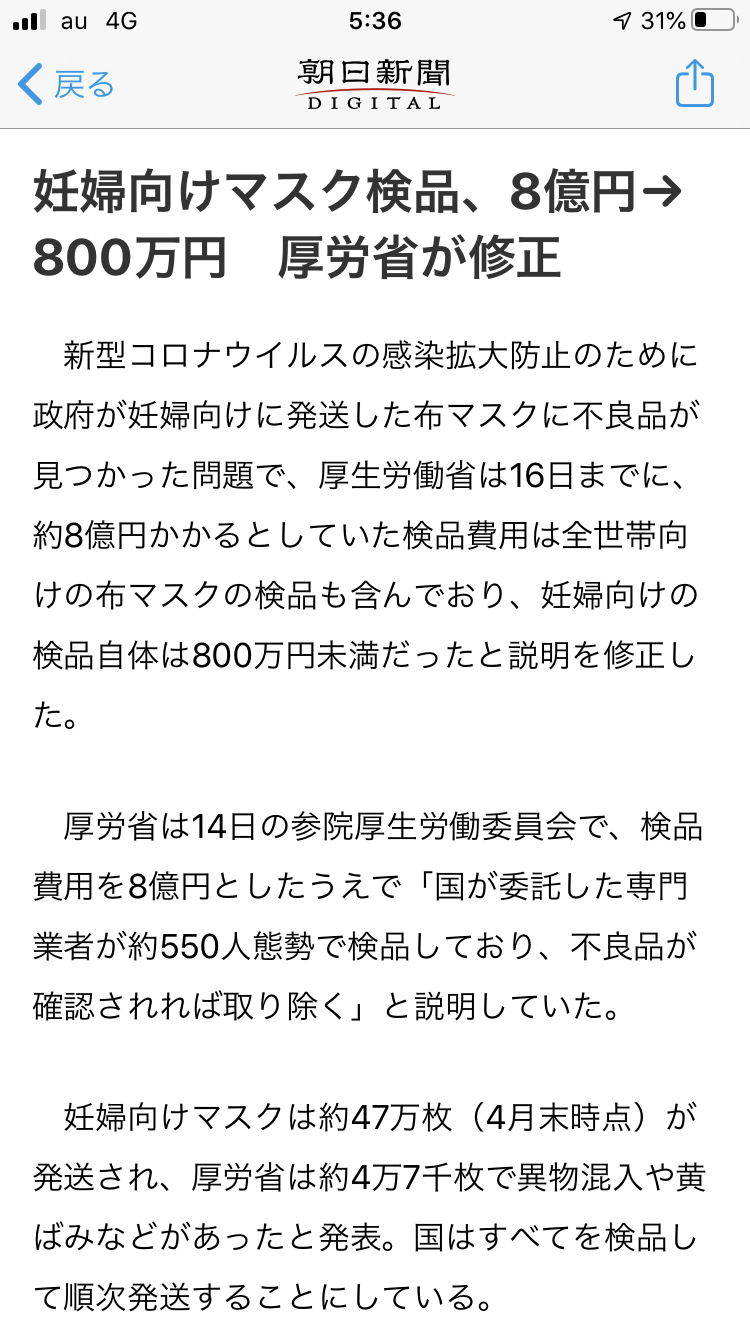Share this article
Viewport: 750px width, 1334px height.
click(694, 82)
